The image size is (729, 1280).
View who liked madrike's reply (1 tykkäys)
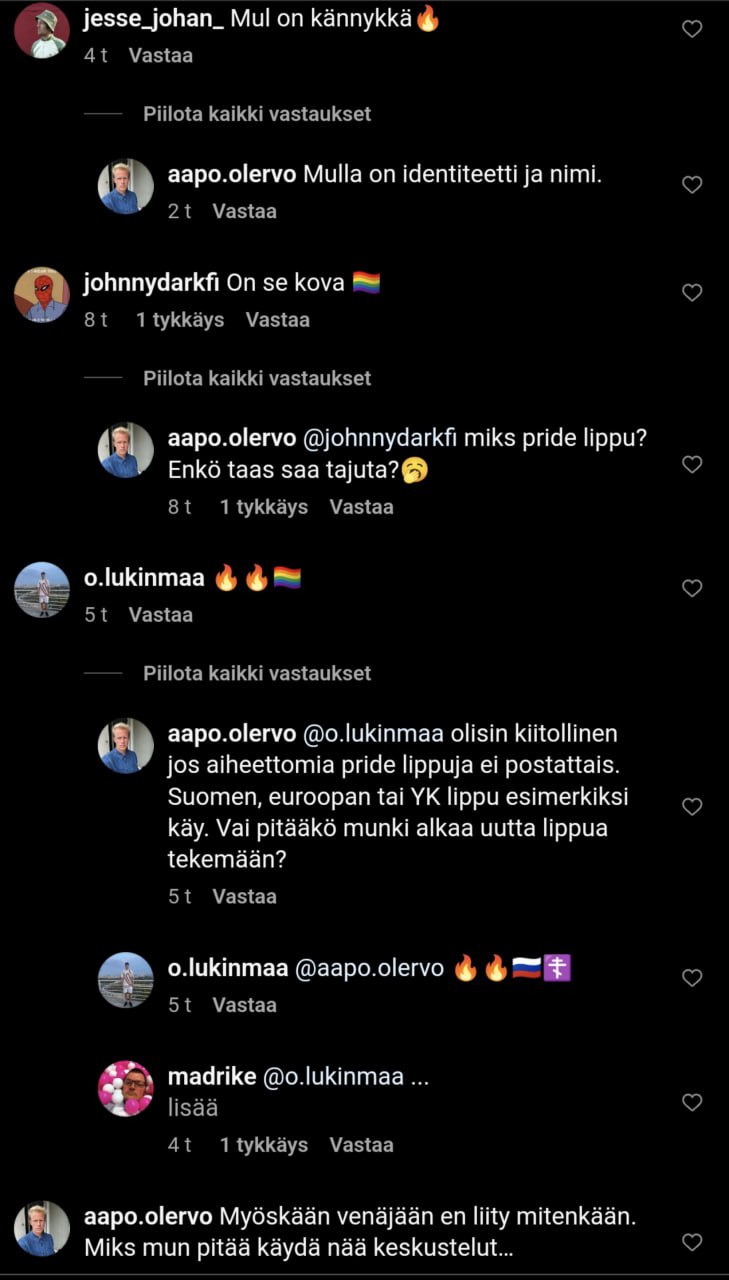264,1145
